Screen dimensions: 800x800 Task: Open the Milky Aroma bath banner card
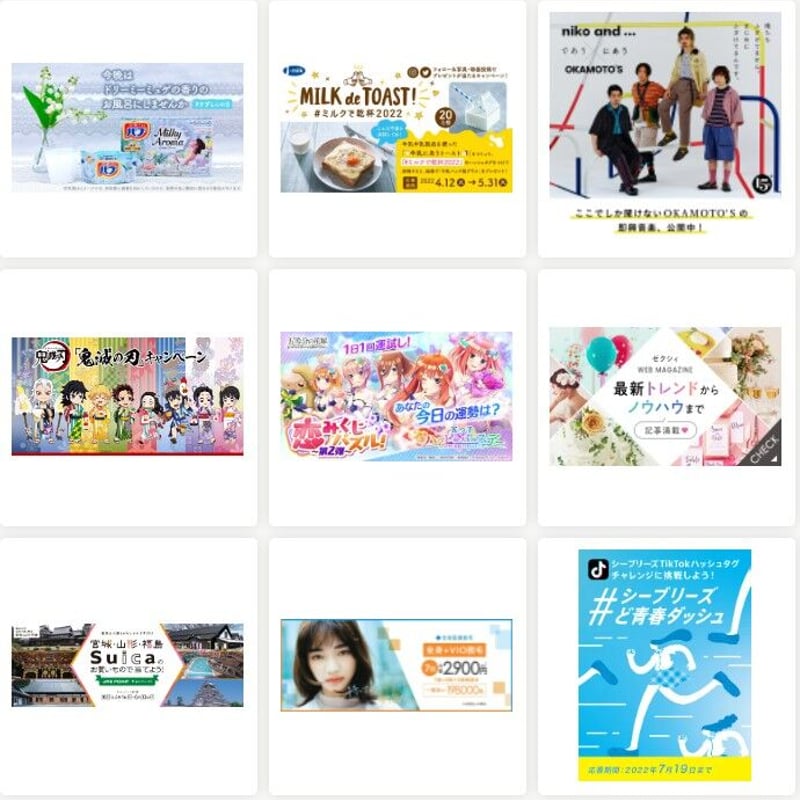point(127,127)
